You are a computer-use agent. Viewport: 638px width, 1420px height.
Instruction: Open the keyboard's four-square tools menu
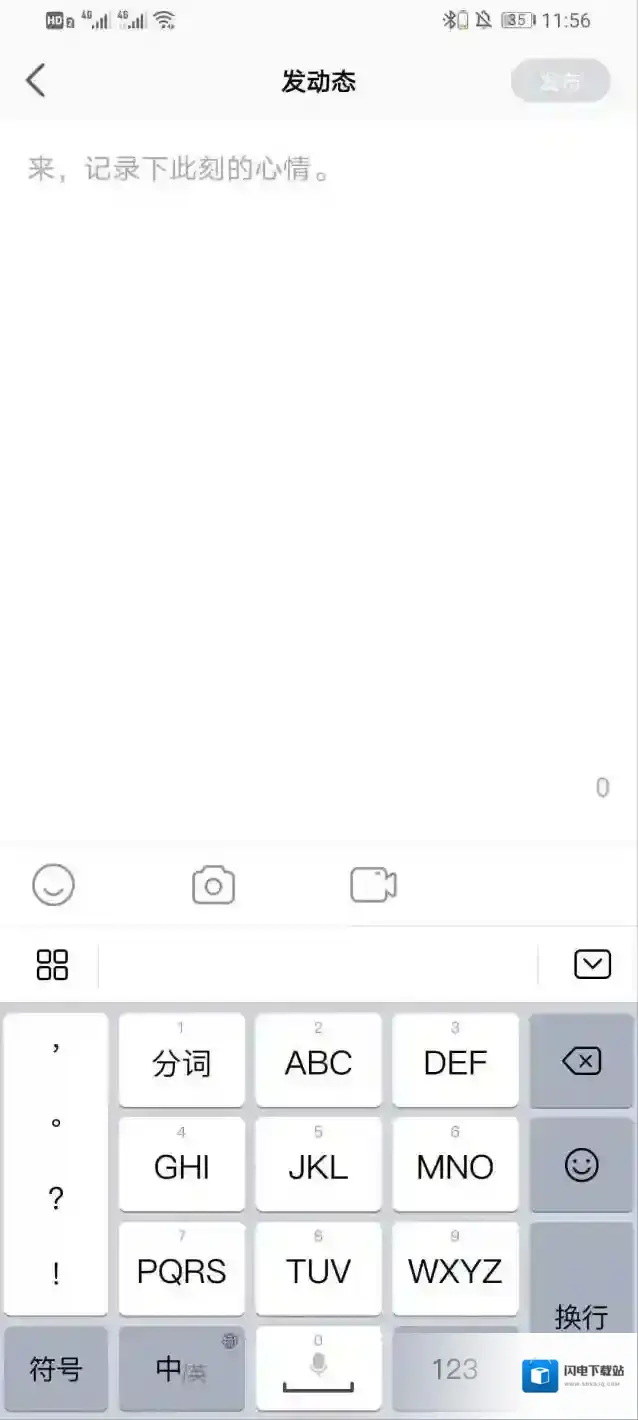(x=52, y=965)
